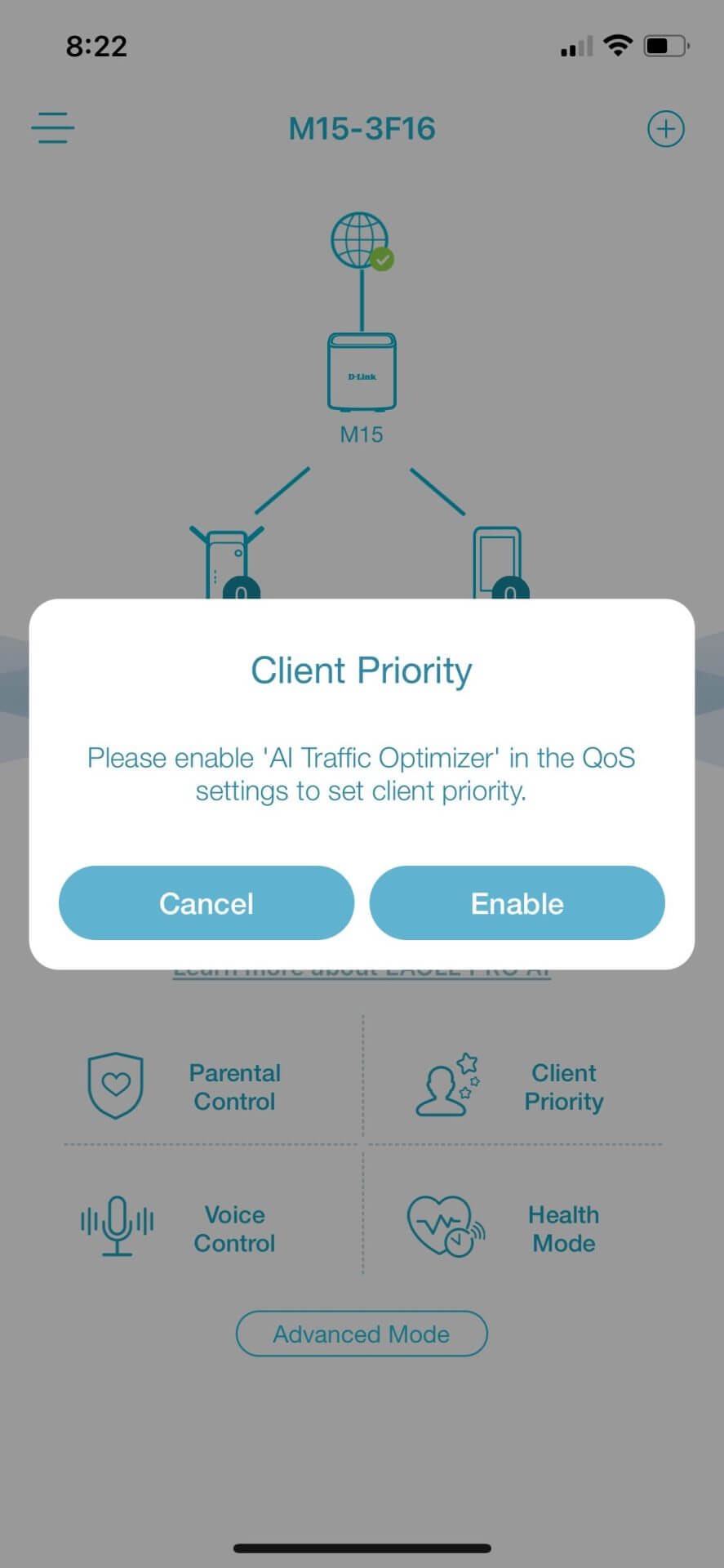The width and height of the screenshot is (724, 1568).
Task: Cancel the Client Priority dialog
Action: [x=207, y=903]
